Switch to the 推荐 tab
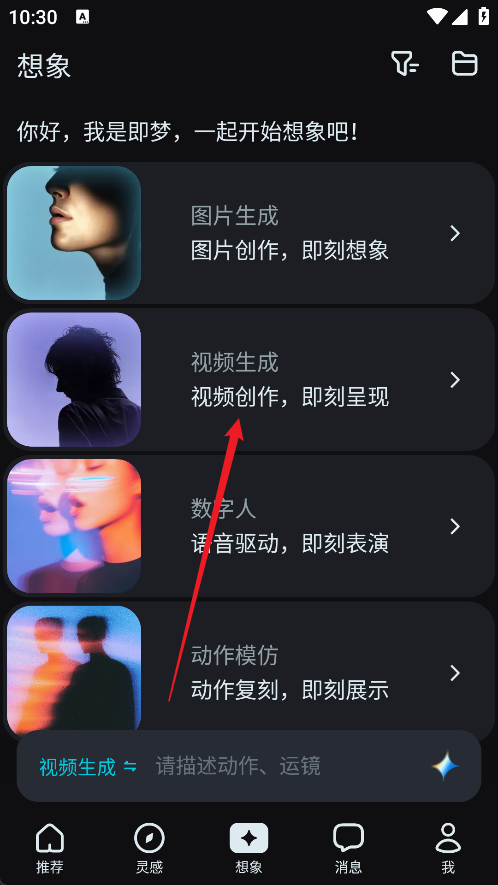The height and width of the screenshot is (885, 498). click(50, 849)
